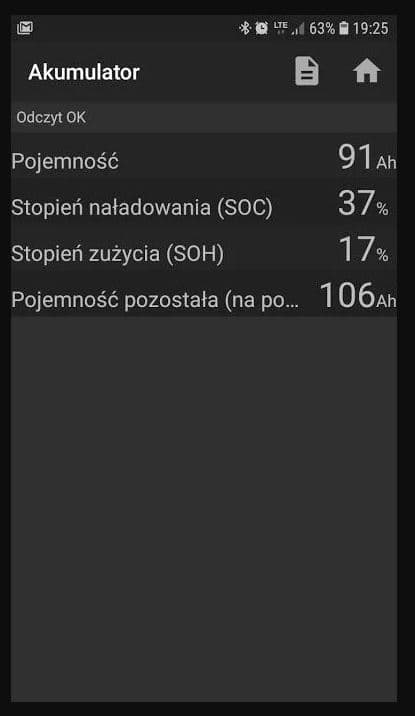The width and height of the screenshot is (415, 716).
Task: Open the document report icon
Action: (x=307, y=71)
